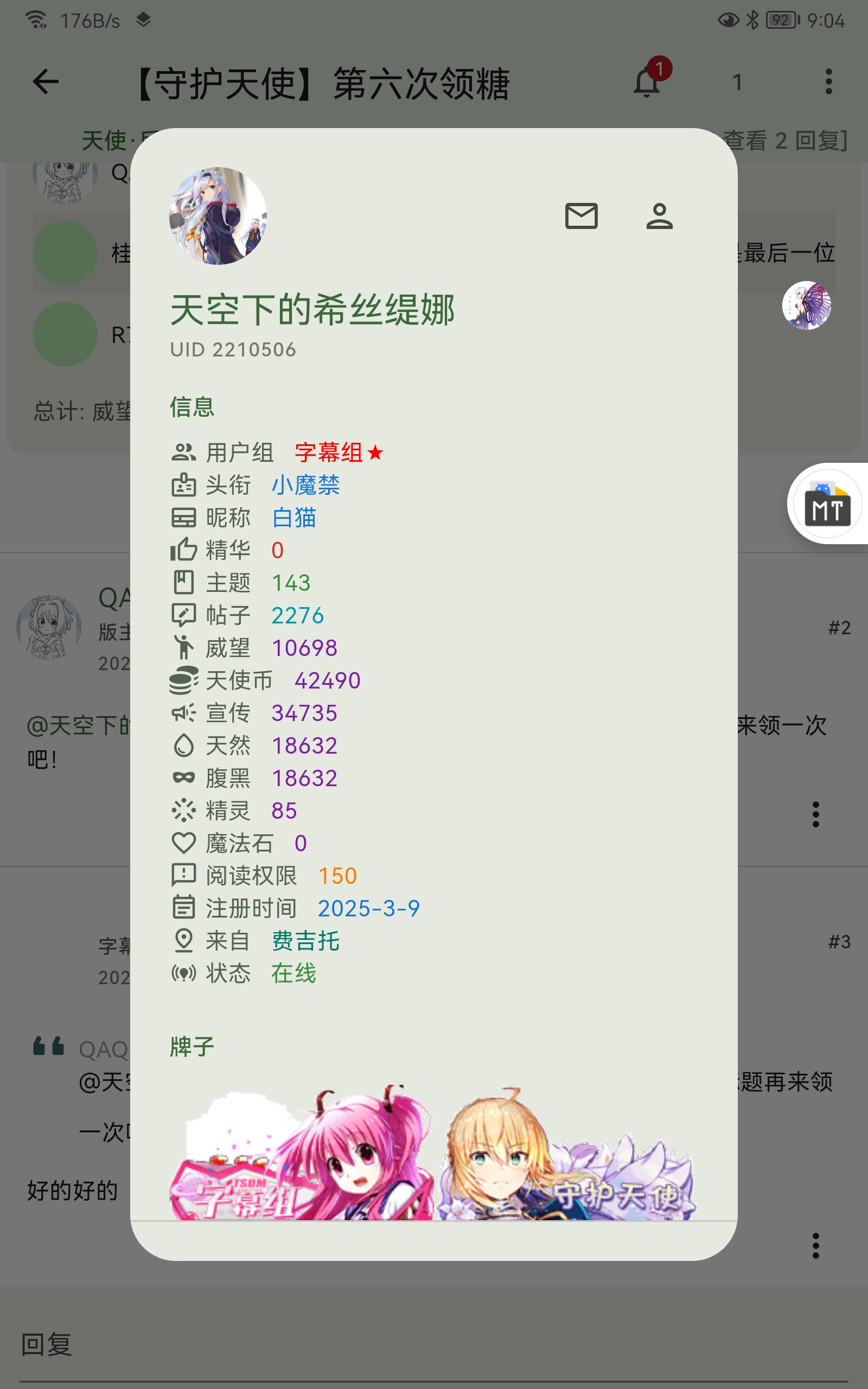Tap the MT floating bubble
Screen dimensions: 868x1389
click(827, 504)
